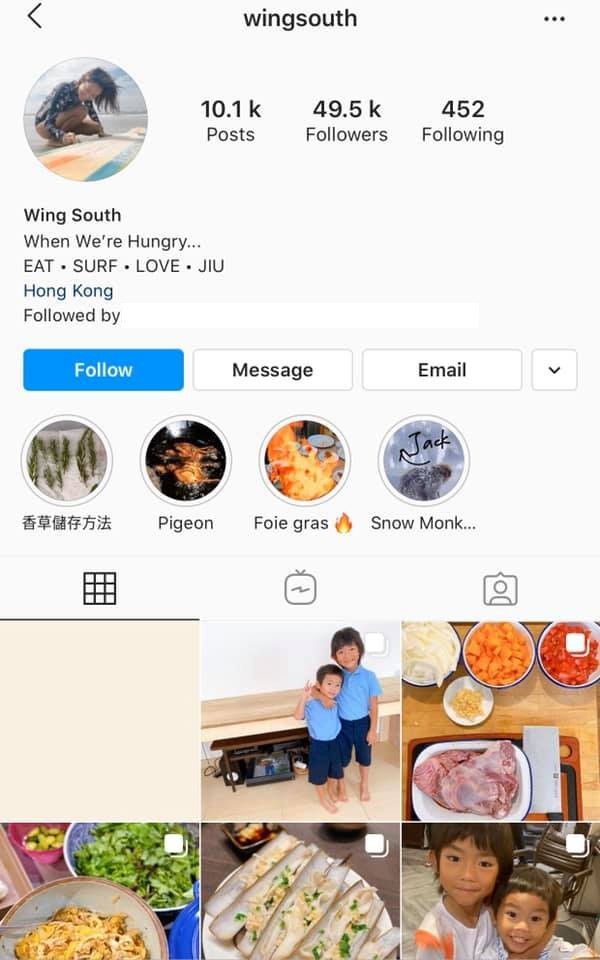Switch to the IGTV tab
This screenshot has width=600, height=960.
point(300,589)
